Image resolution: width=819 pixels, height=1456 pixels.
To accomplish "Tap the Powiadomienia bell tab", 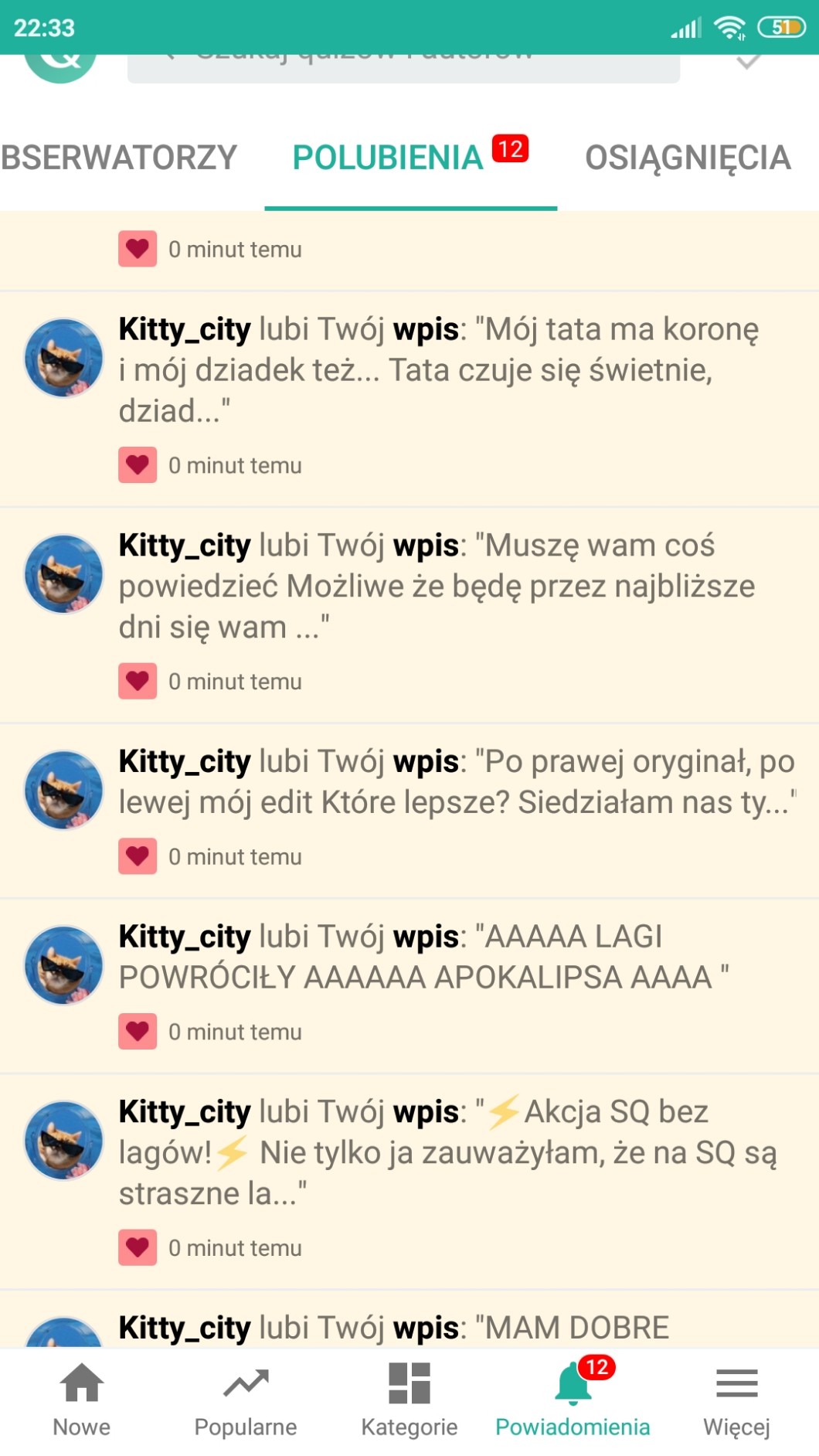I will coord(573,1400).
